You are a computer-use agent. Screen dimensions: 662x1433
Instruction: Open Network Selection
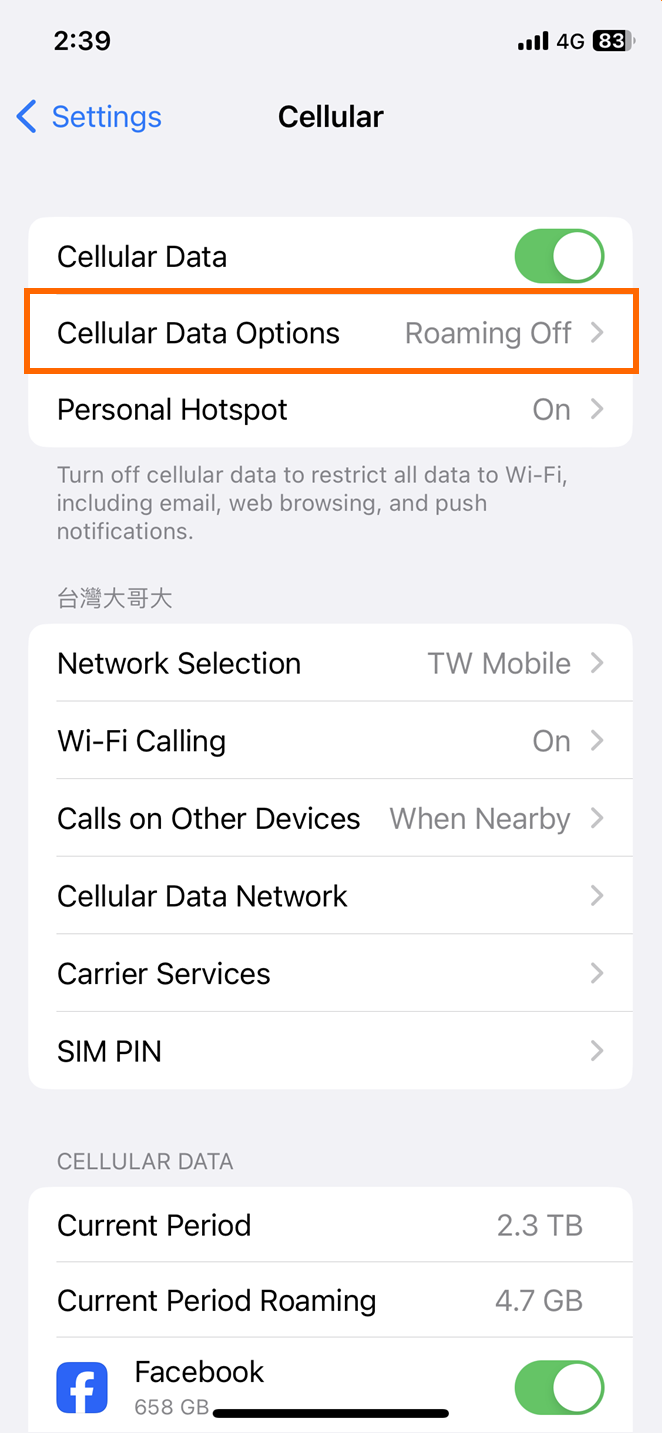click(x=331, y=664)
